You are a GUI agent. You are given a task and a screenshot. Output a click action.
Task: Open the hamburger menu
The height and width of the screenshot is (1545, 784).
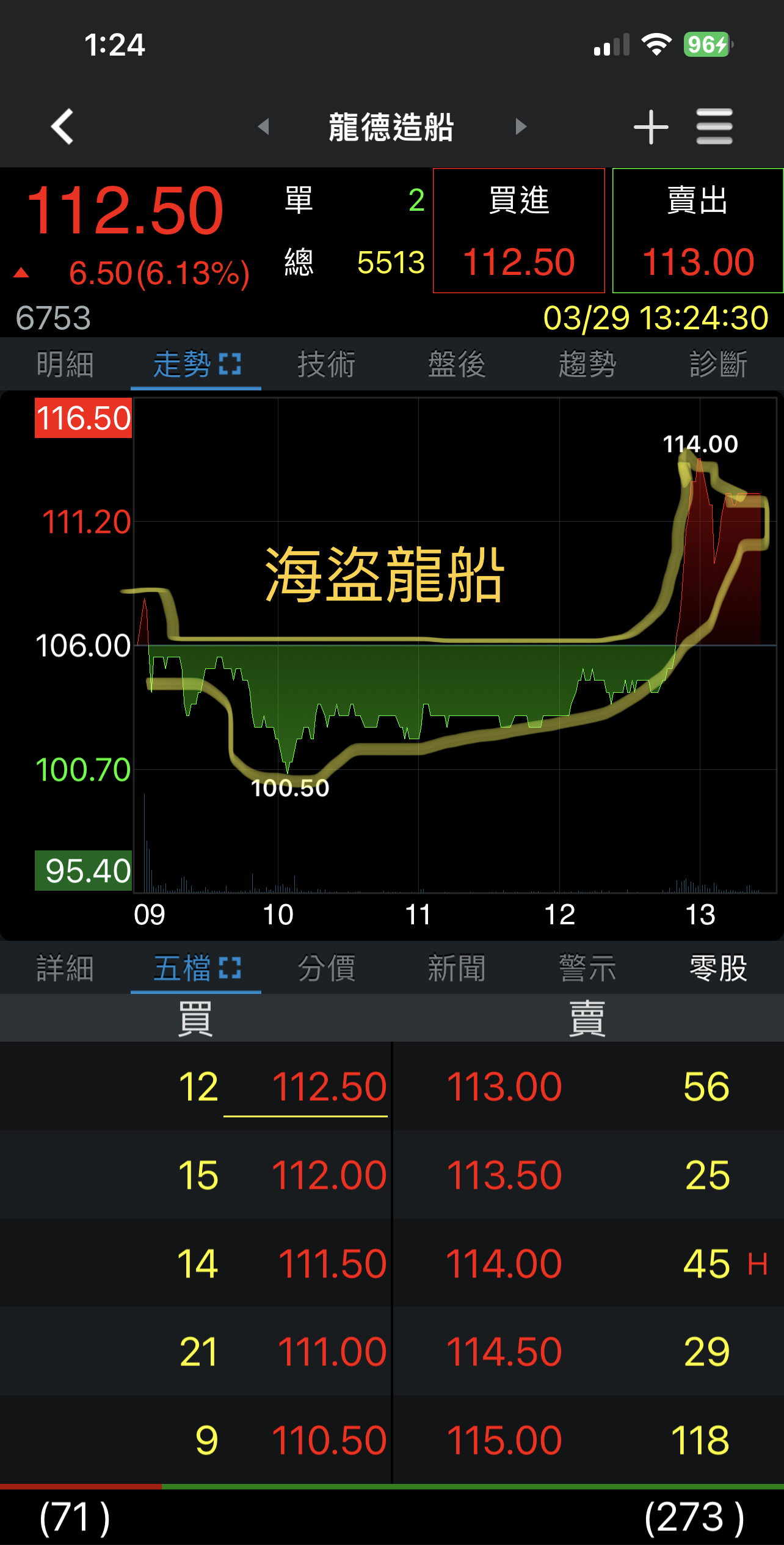714,127
